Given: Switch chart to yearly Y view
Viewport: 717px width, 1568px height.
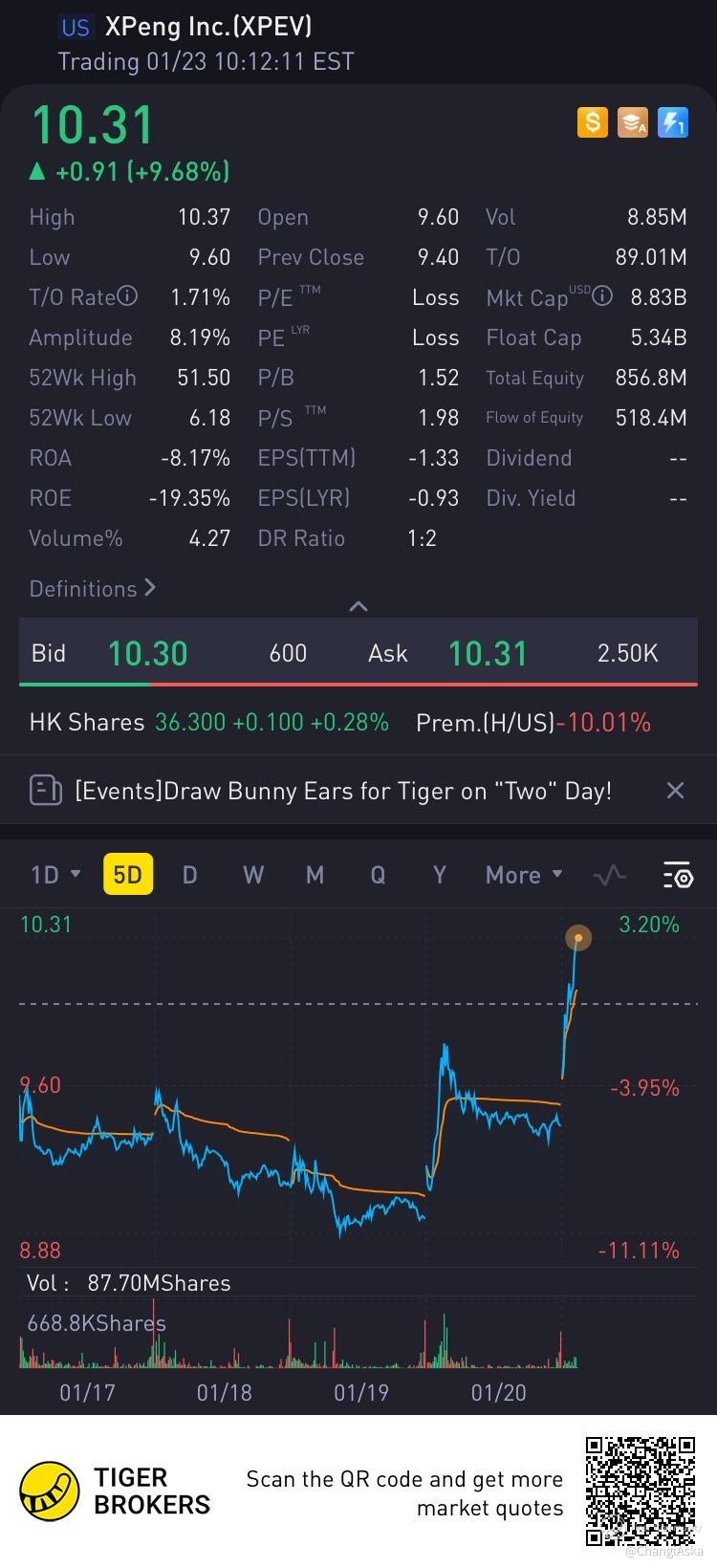Looking at the screenshot, I should click(x=439, y=875).
